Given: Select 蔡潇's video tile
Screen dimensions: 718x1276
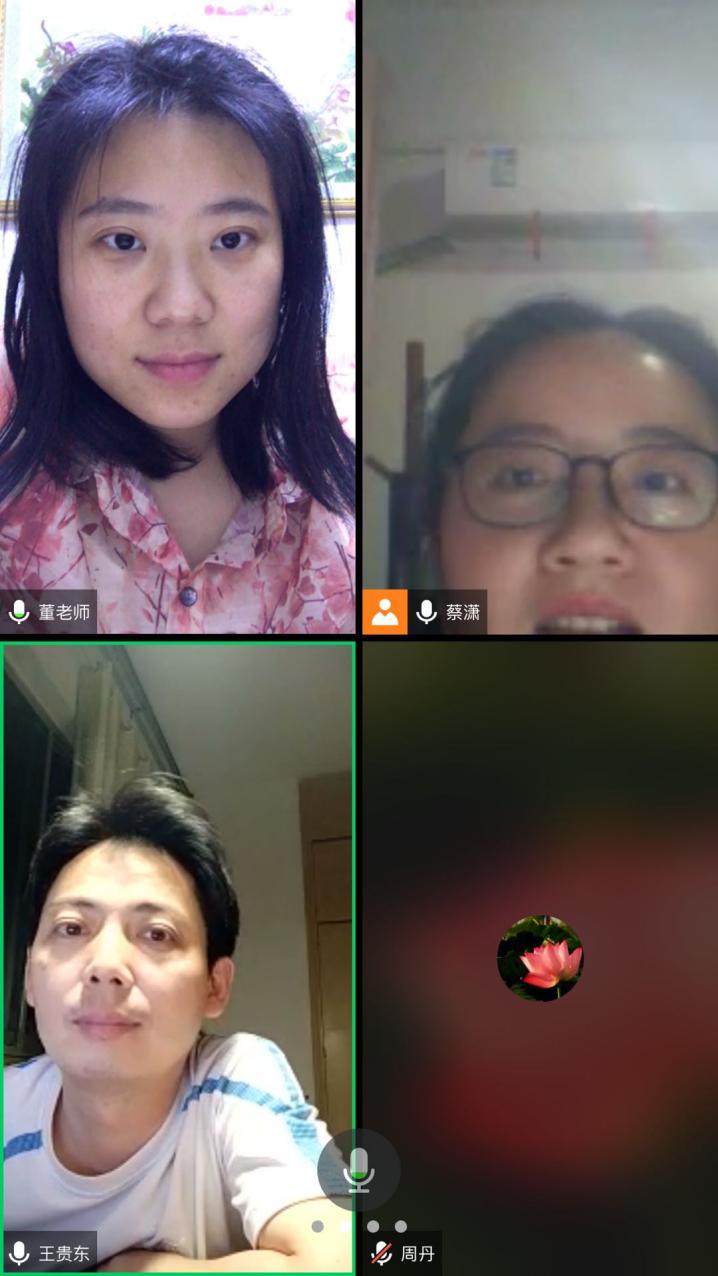Looking at the screenshot, I should pyautogui.click(x=540, y=316).
